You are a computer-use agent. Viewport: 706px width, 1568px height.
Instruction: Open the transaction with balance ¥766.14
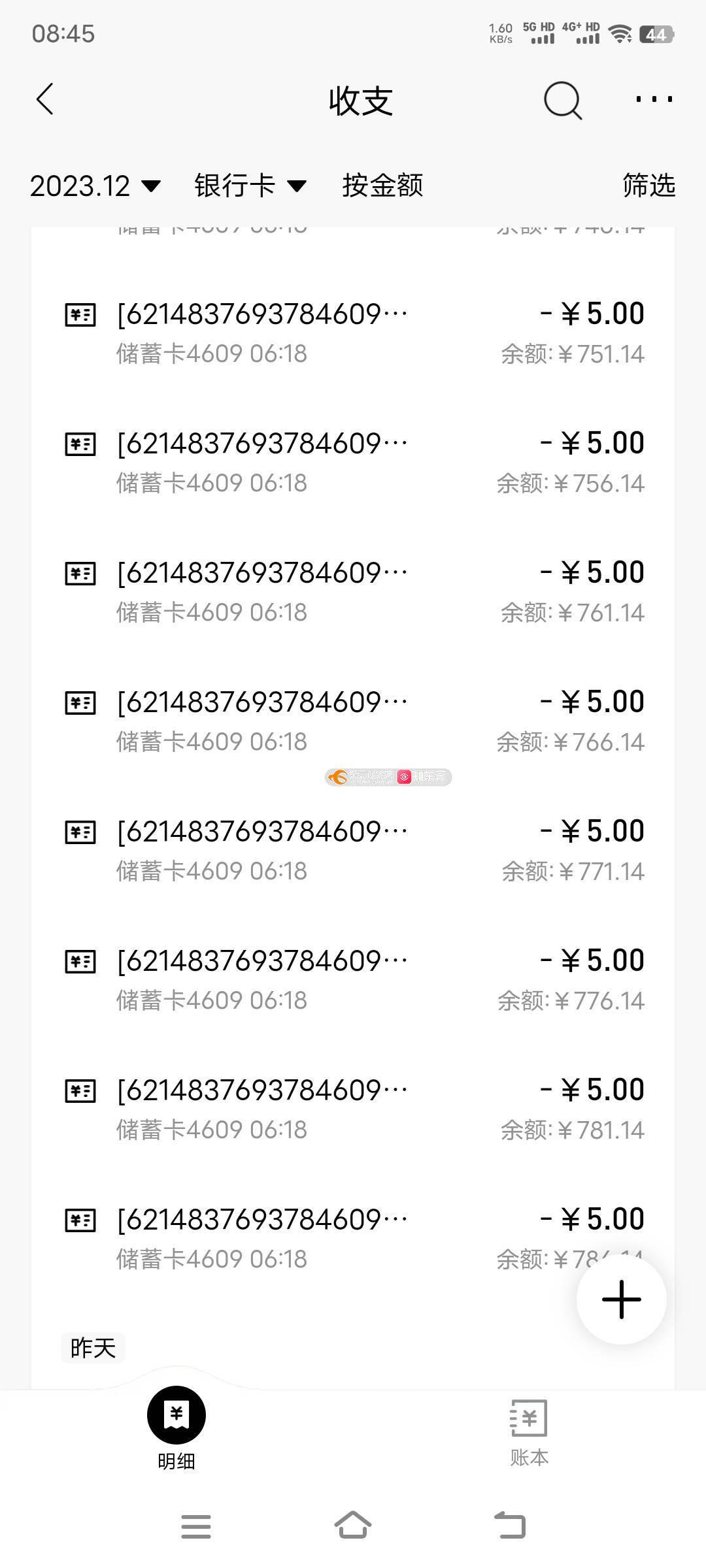tap(353, 721)
